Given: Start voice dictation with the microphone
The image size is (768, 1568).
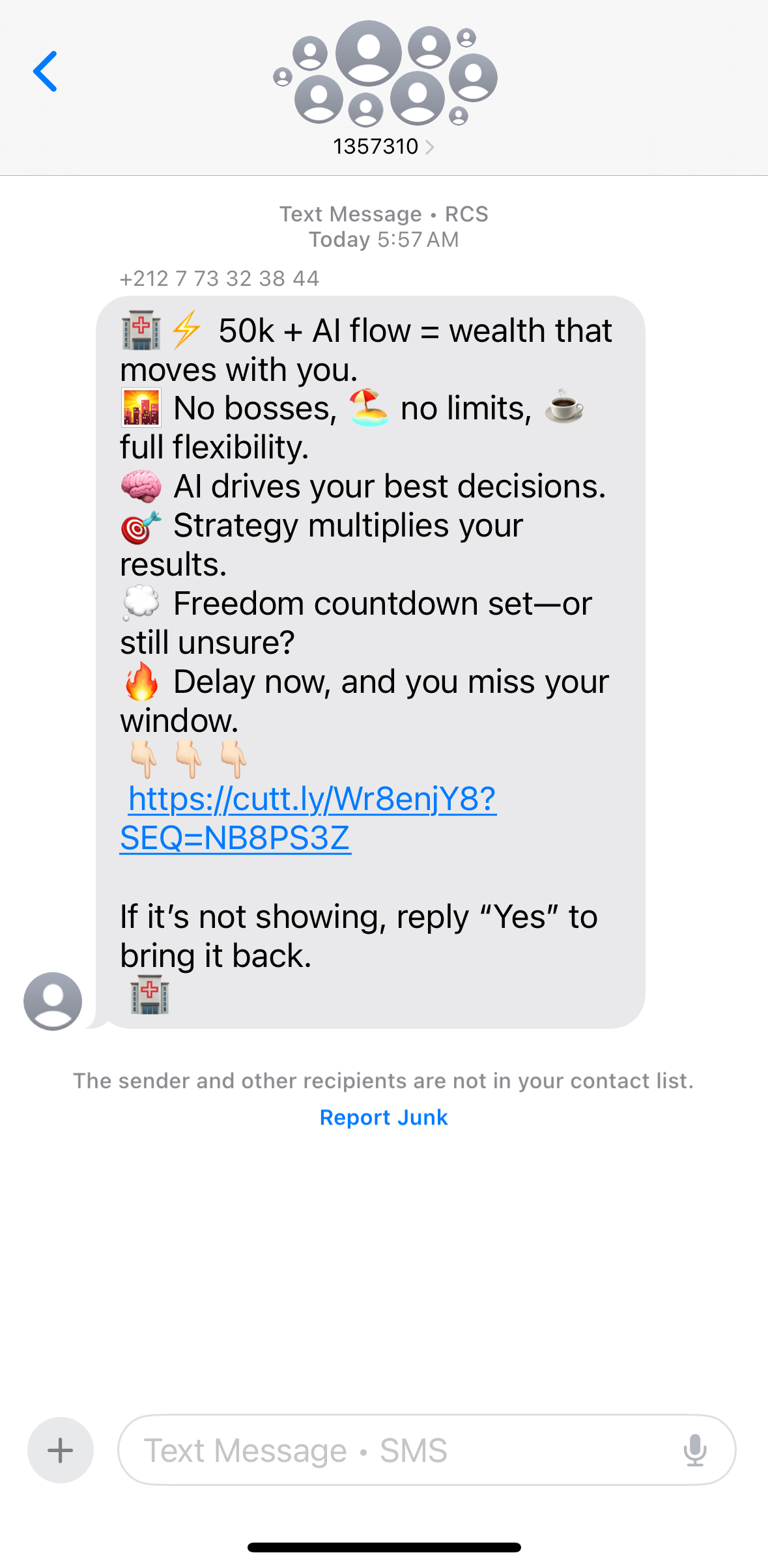Looking at the screenshot, I should point(695,1450).
